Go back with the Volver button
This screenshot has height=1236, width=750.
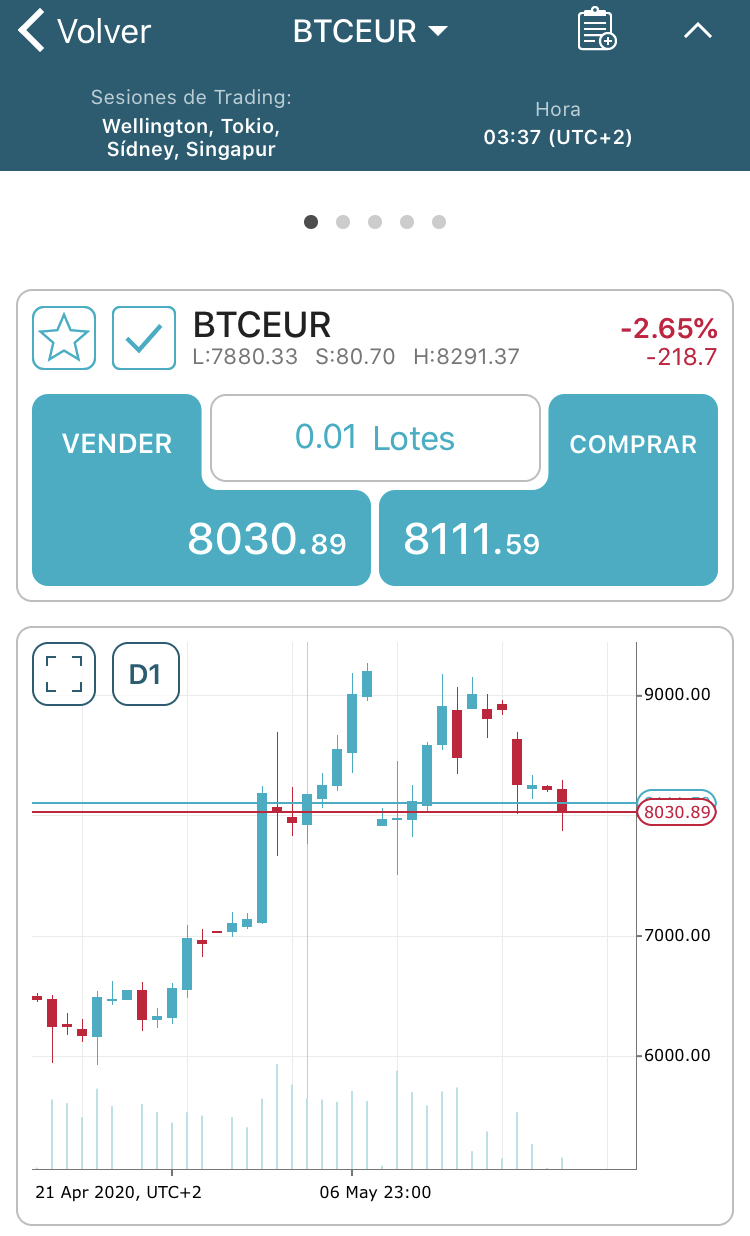point(85,31)
